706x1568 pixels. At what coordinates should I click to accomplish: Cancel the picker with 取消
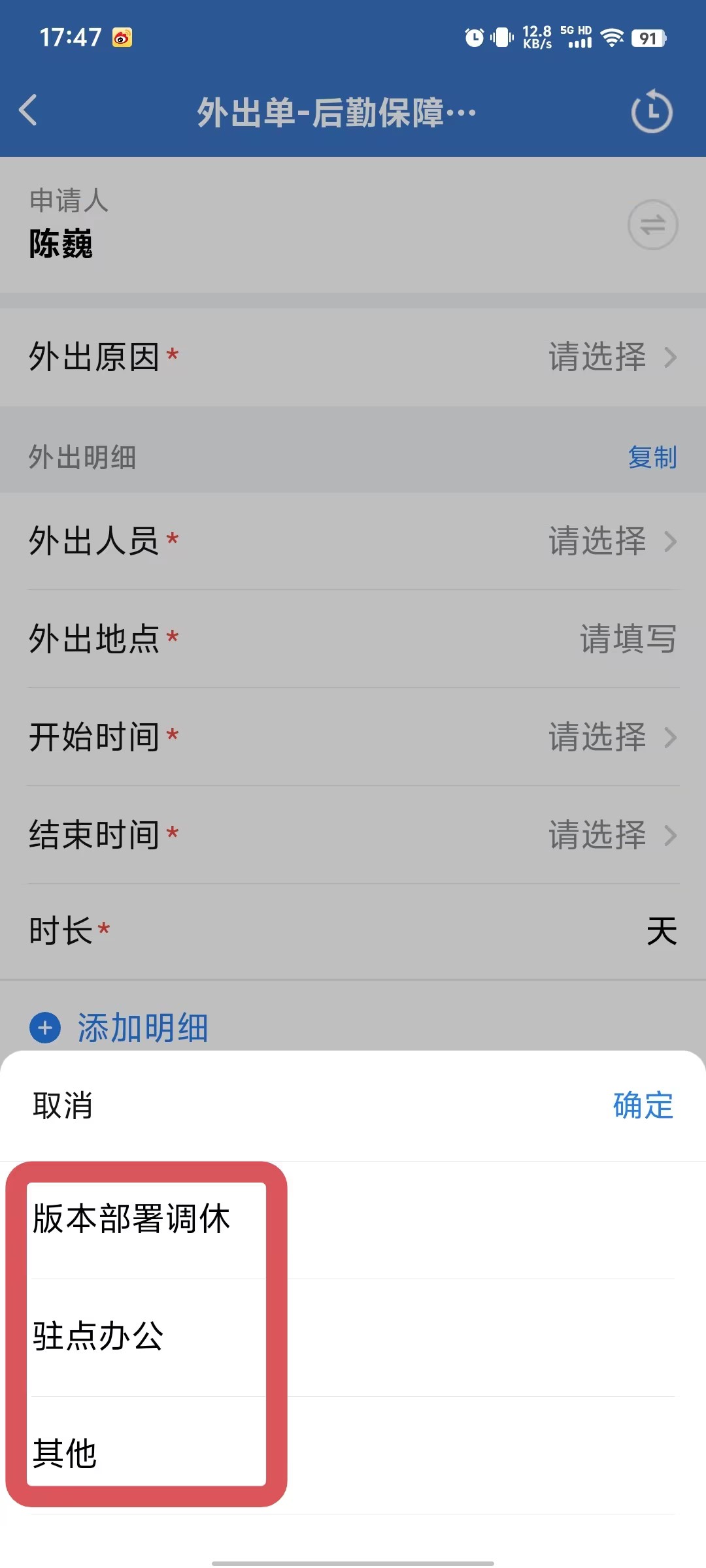pyautogui.click(x=63, y=1105)
